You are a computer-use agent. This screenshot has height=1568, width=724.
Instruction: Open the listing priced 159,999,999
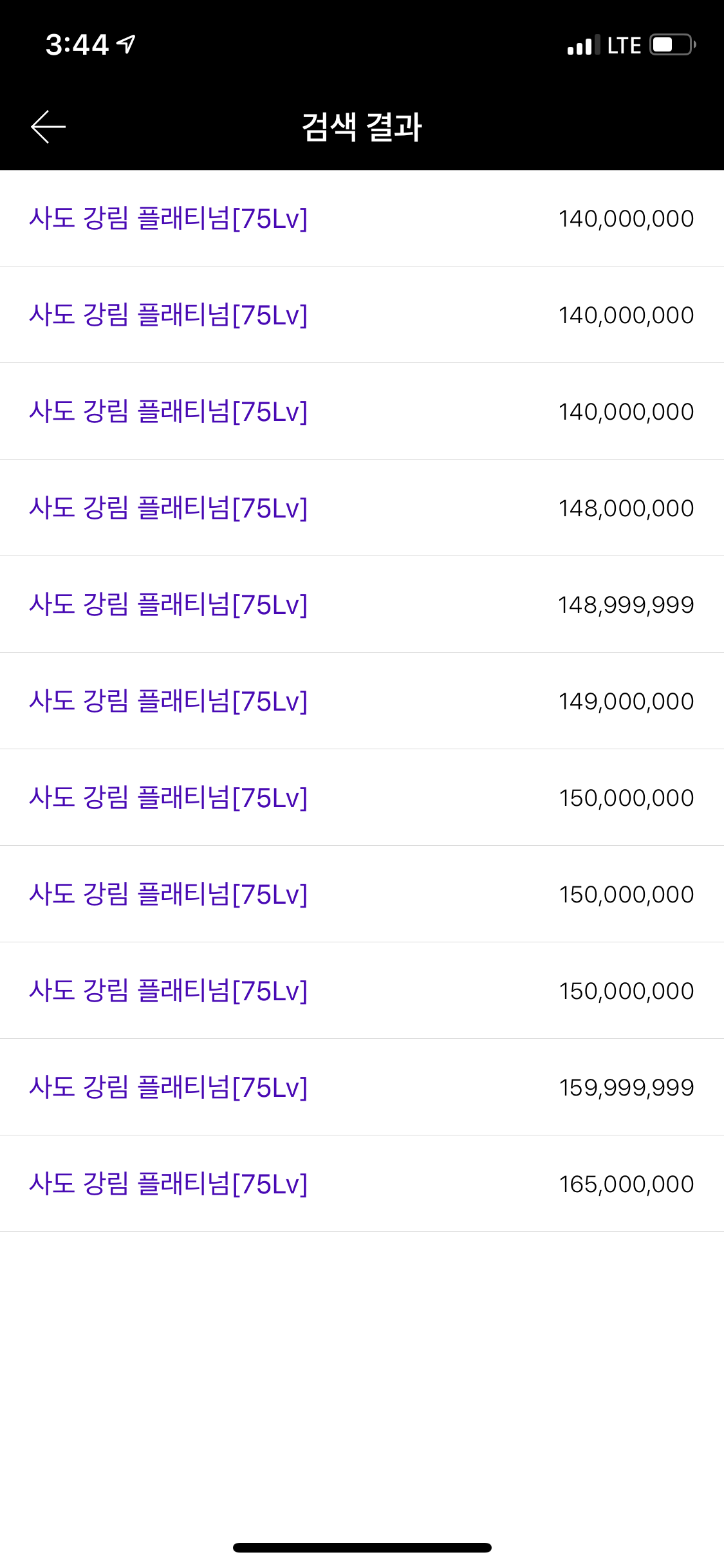click(362, 1087)
